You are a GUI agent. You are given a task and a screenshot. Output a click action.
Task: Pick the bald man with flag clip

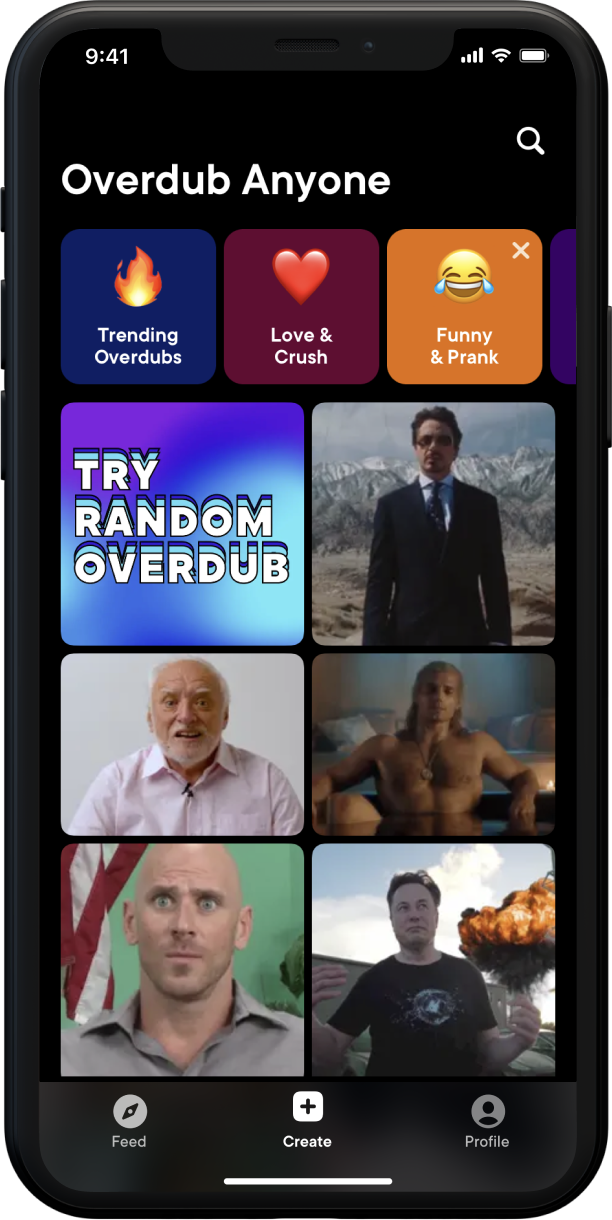182,958
